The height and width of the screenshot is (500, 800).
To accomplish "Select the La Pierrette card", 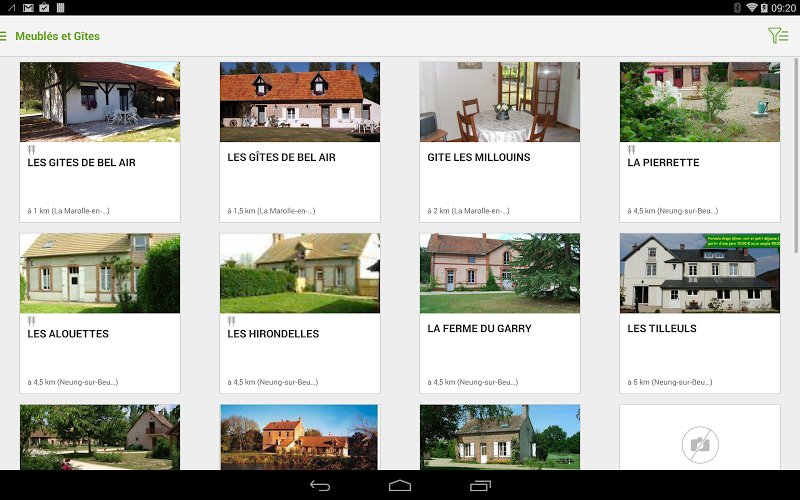I will pyautogui.click(x=700, y=142).
